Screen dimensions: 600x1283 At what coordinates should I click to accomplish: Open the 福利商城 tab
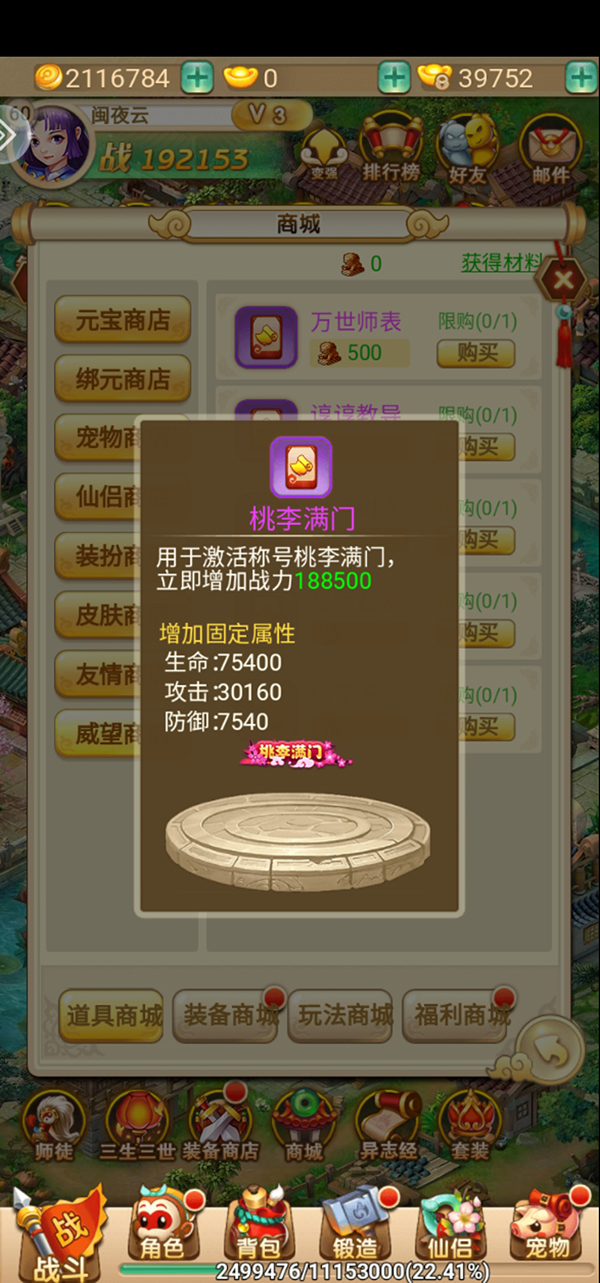pyautogui.click(x=460, y=1016)
